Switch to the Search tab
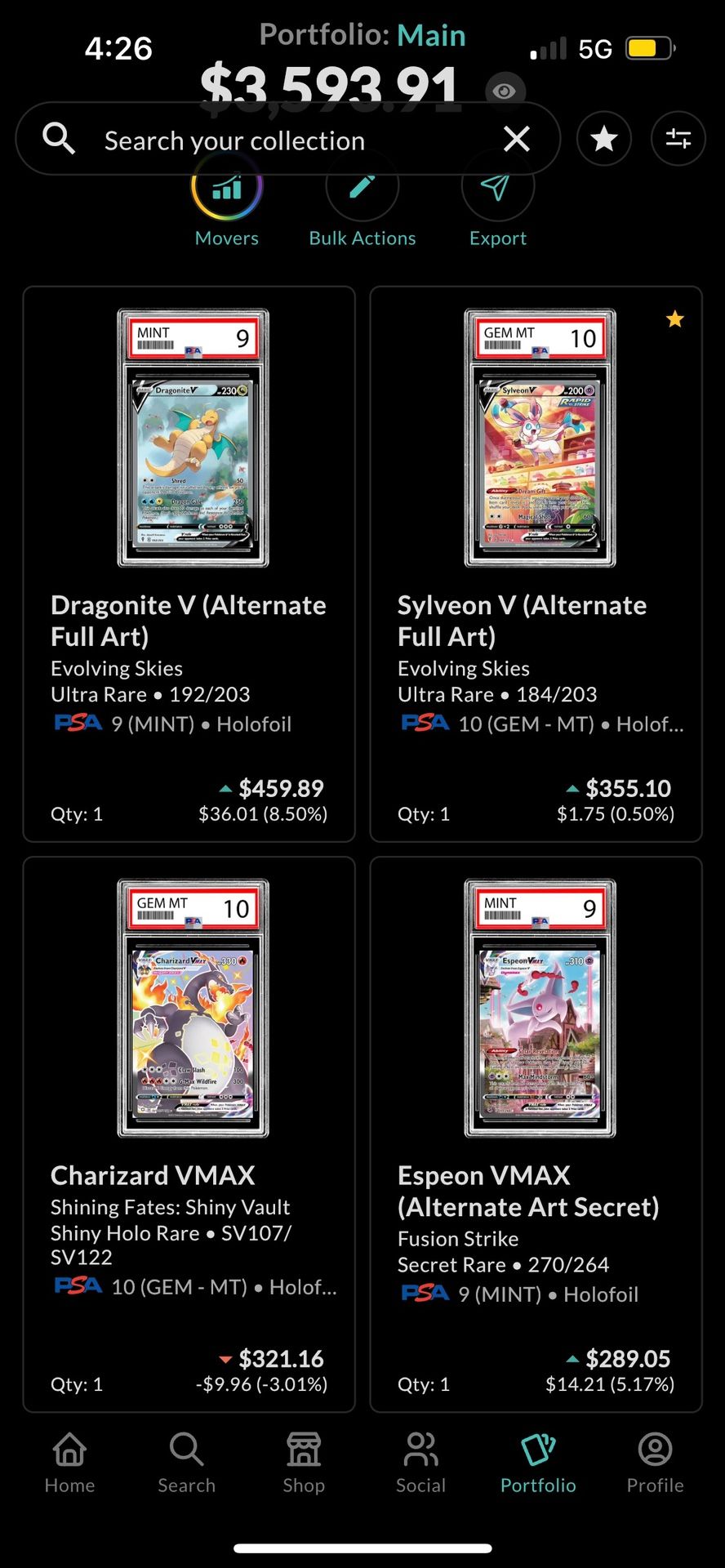This screenshot has height=1568, width=725. [187, 1462]
